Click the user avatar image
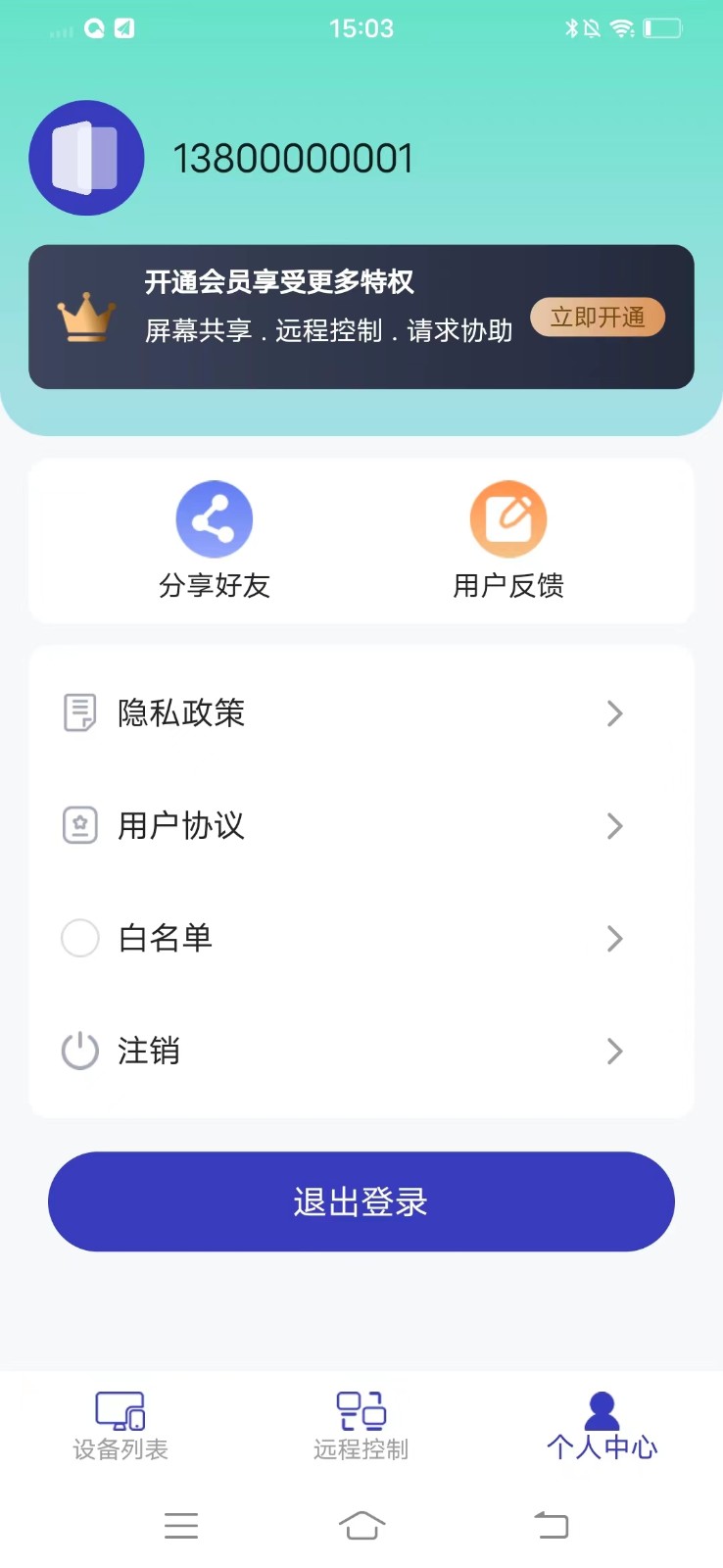The width and height of the screenshot is (723, 1568). coord(86,157)
